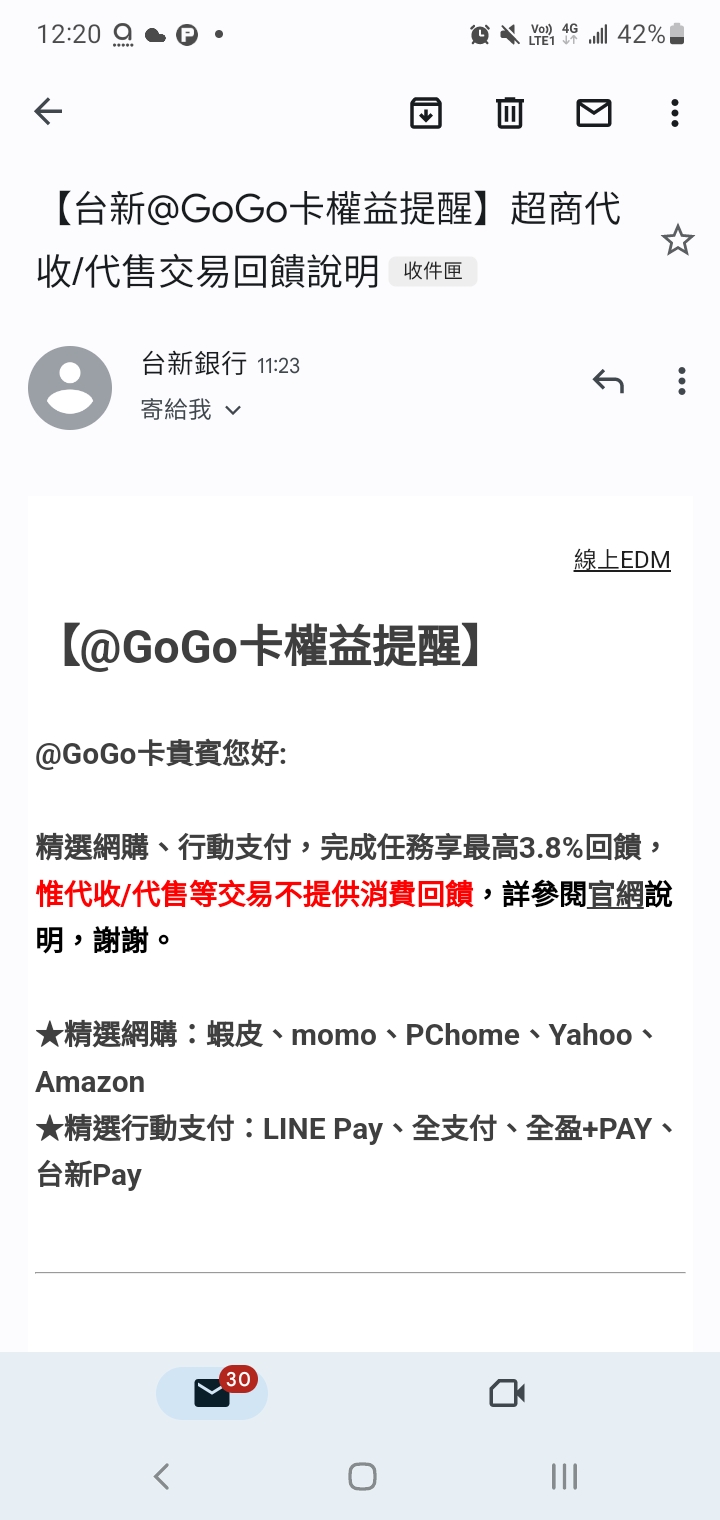This screenshot has height=1520, width=720.
Task: Reply to 台新銀行
Action: [x=608, y=381]
